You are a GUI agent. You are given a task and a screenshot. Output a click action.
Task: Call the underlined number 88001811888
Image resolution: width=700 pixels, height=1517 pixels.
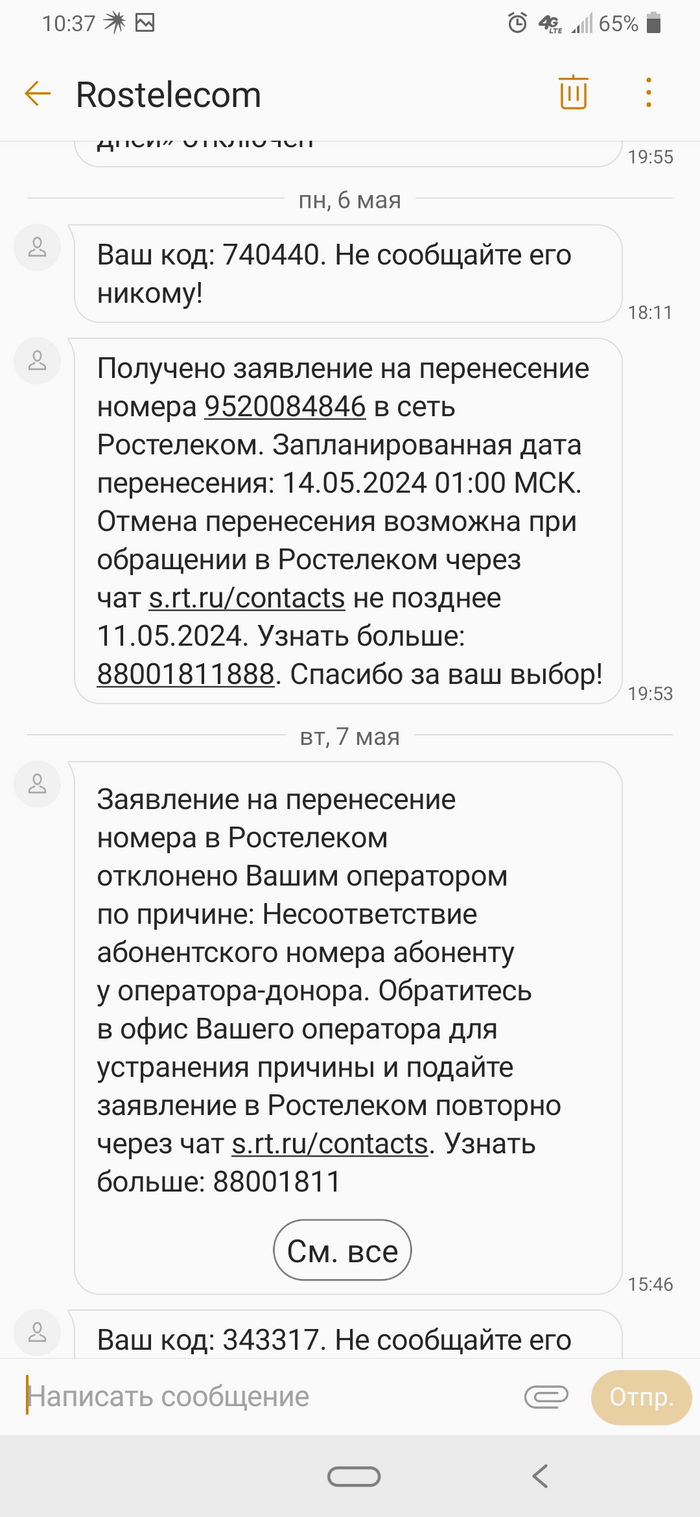pos(185,674)
